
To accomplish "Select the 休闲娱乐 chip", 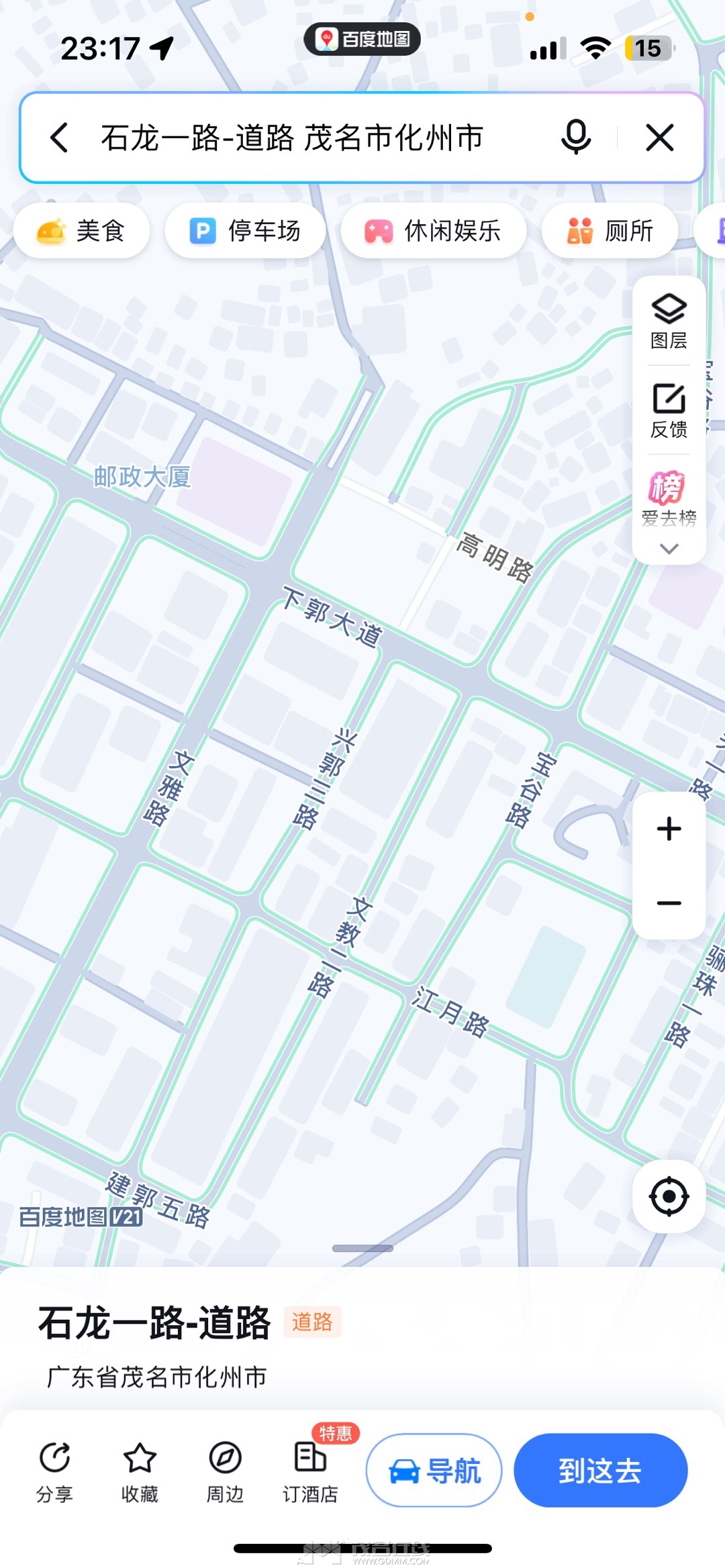I will pos(433,231).
